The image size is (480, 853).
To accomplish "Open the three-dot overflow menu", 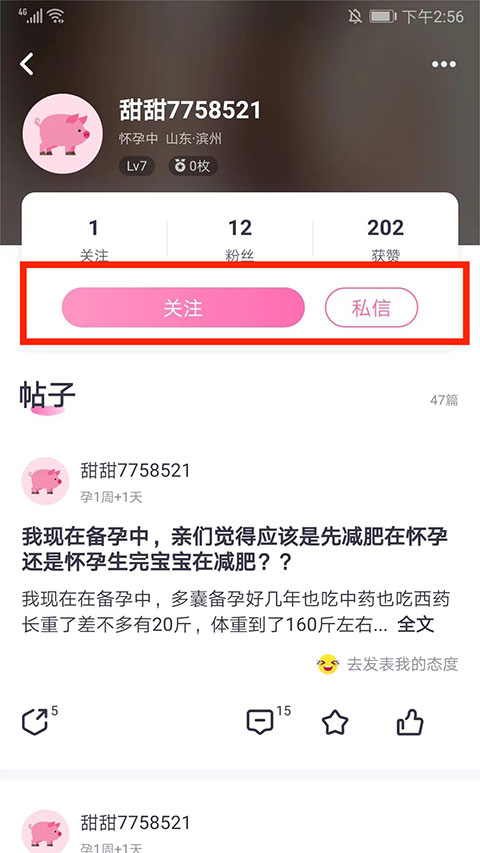I will [444, 64].
